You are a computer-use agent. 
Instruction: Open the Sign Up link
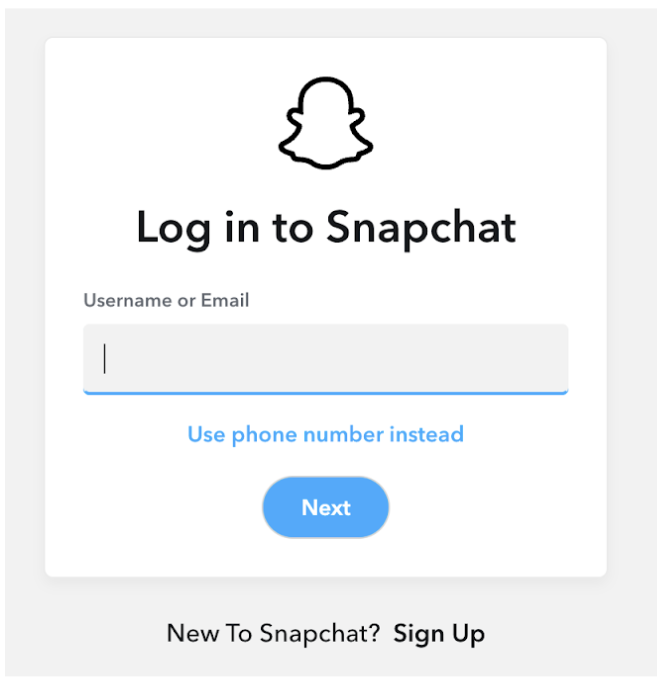(x=439, y=633)
